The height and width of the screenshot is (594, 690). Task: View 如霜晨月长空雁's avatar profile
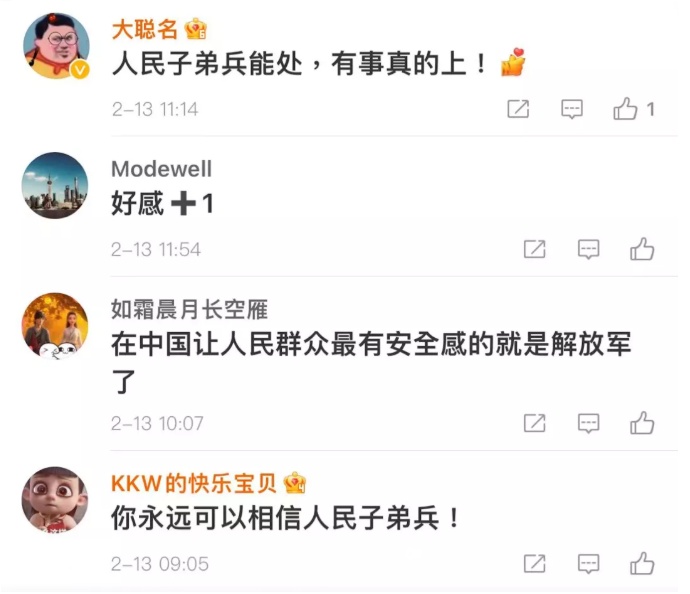pos(55,326)
